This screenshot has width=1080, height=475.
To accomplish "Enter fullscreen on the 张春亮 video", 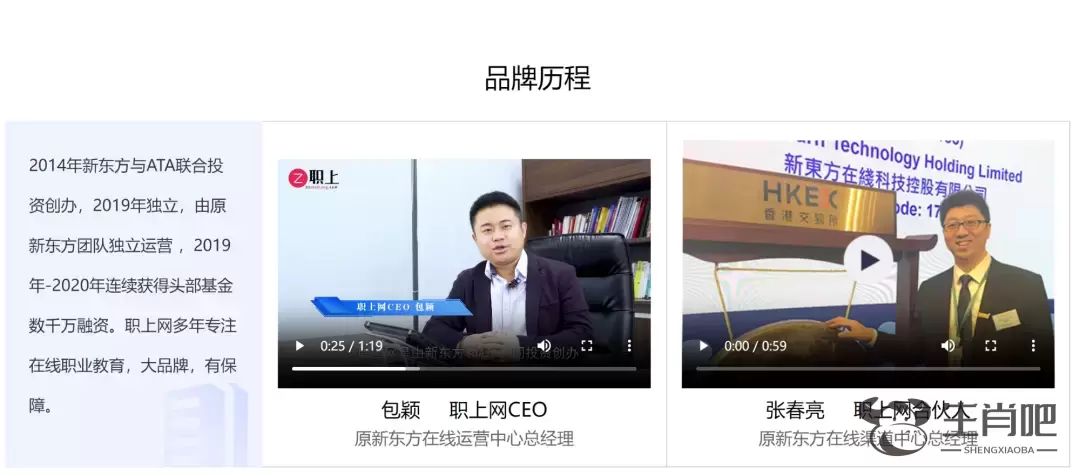I will [x=991, y=346].
